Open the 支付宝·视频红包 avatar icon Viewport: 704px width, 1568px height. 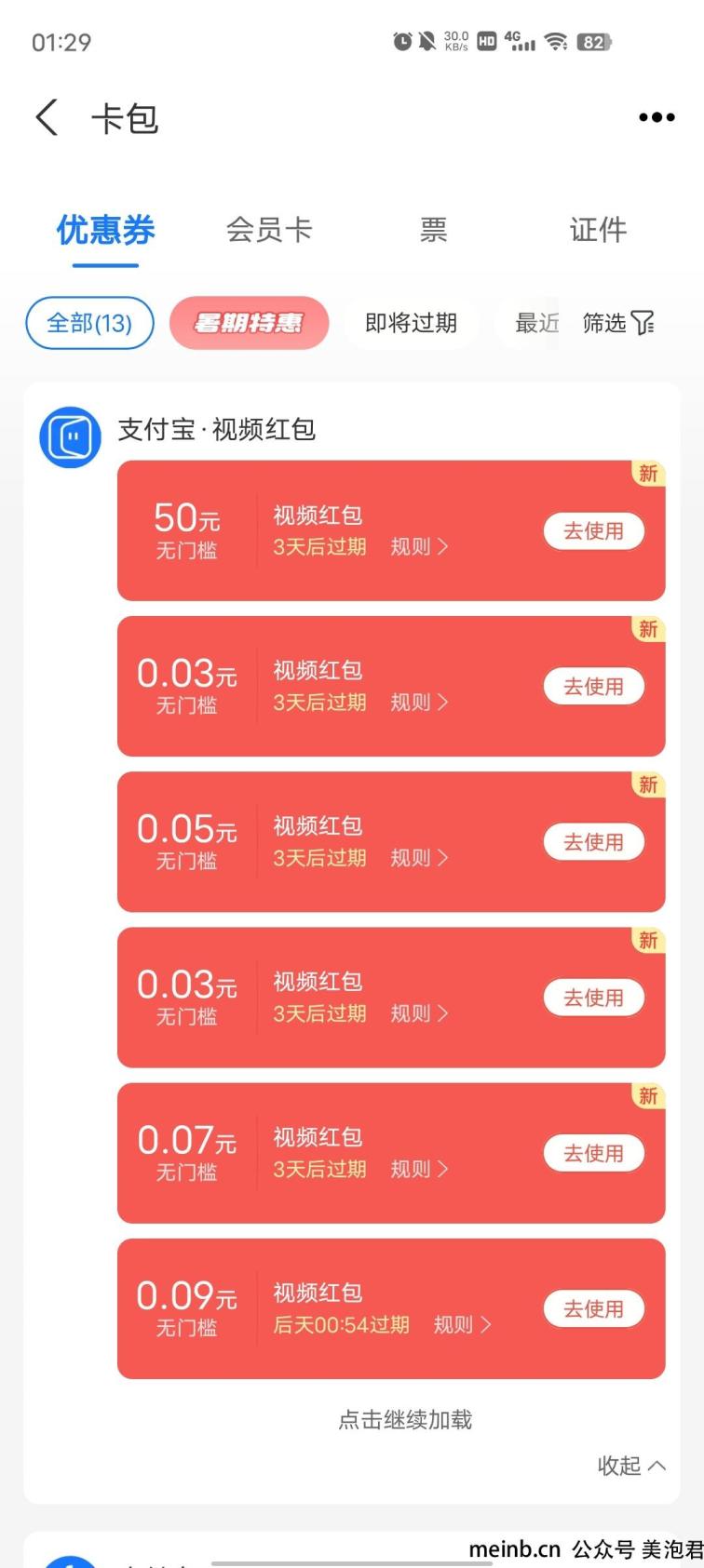click(x=70, y=437)
